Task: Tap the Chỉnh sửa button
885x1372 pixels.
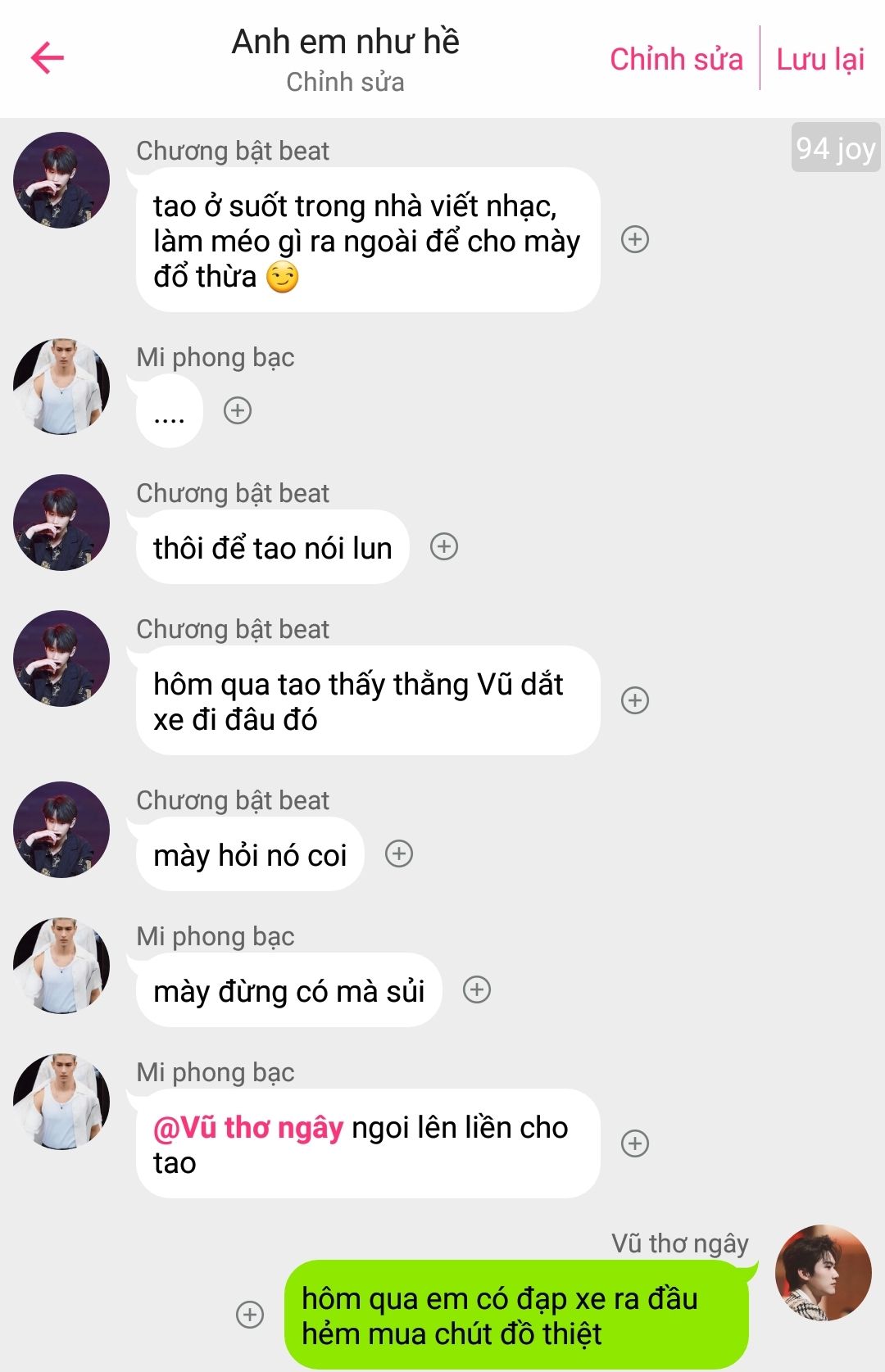Action: tap(676, 59)
